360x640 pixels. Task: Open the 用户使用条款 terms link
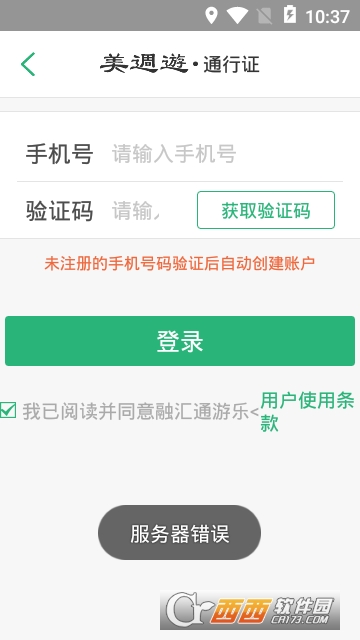[307, 411]
